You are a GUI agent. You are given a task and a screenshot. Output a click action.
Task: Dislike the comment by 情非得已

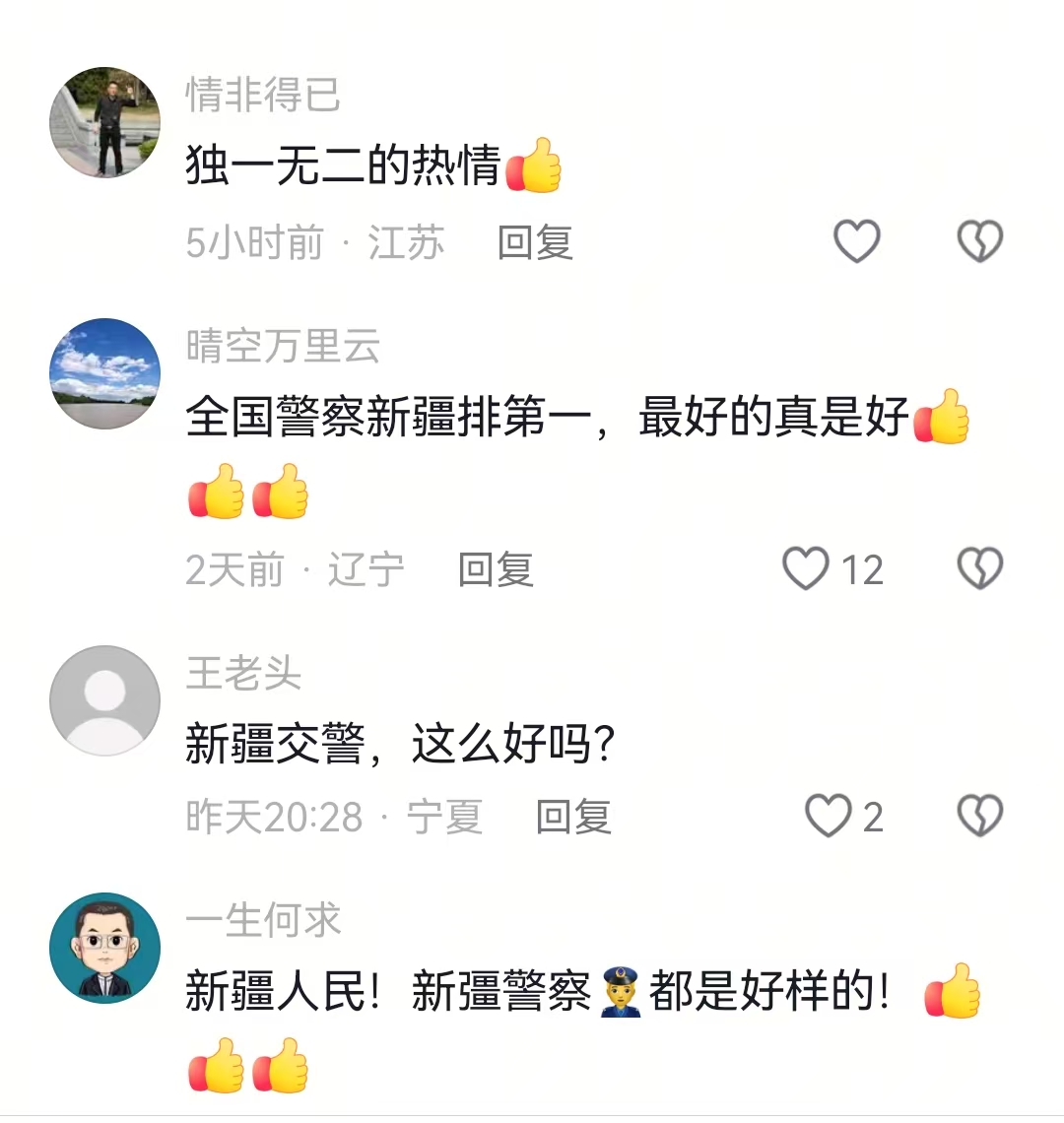[x=980, y=241]
